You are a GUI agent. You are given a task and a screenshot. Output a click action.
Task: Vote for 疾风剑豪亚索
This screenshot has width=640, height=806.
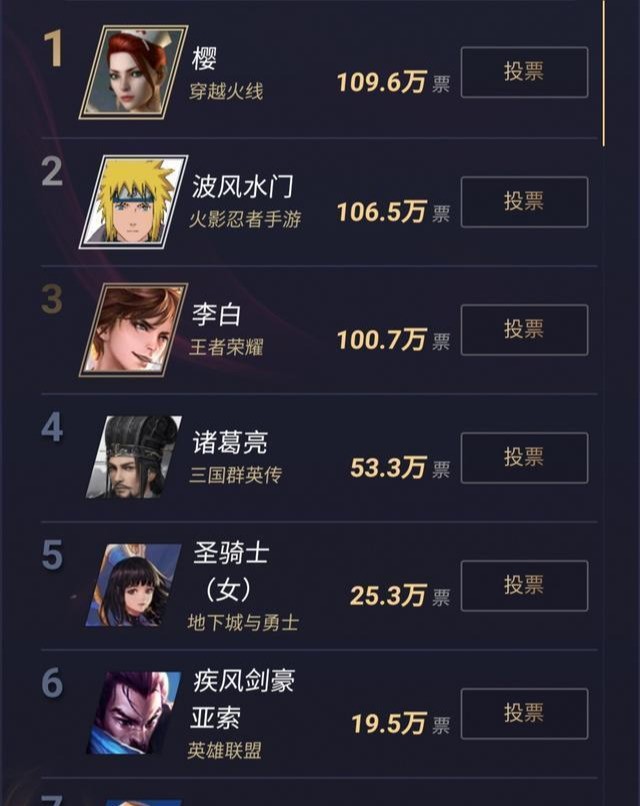tap(523, 713)
